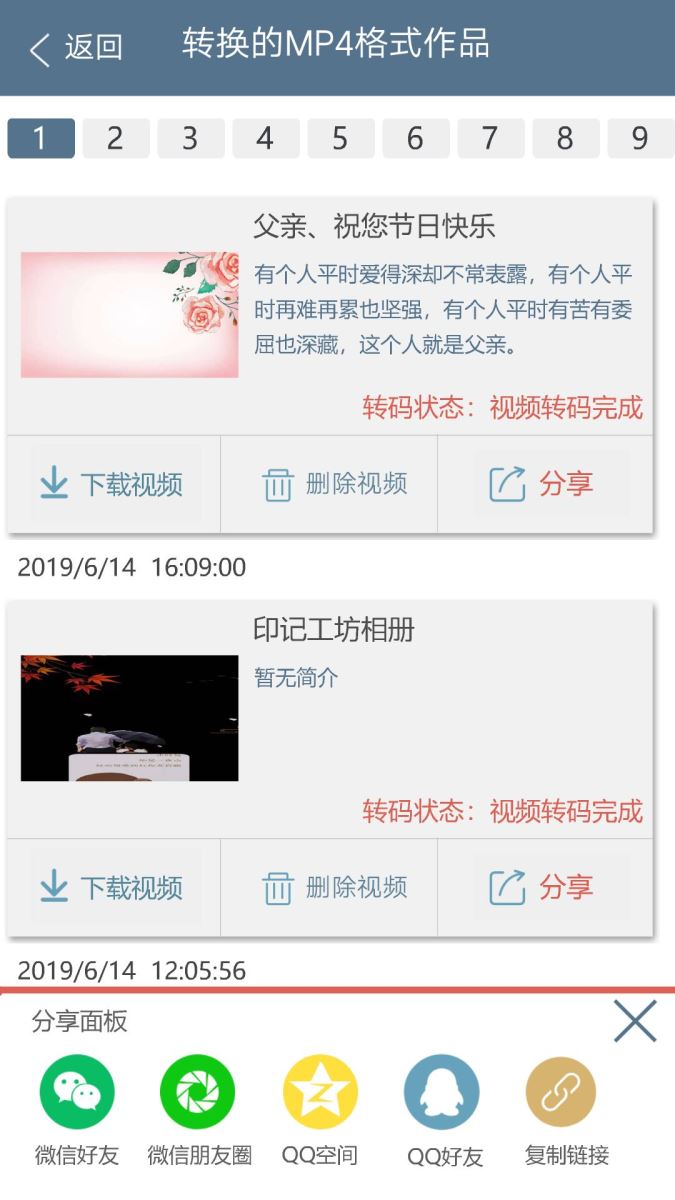Image resolution: width=675 pixels, height=1200 pixels.
Task: Go back with the 返回 button
Action: [76, 47]
